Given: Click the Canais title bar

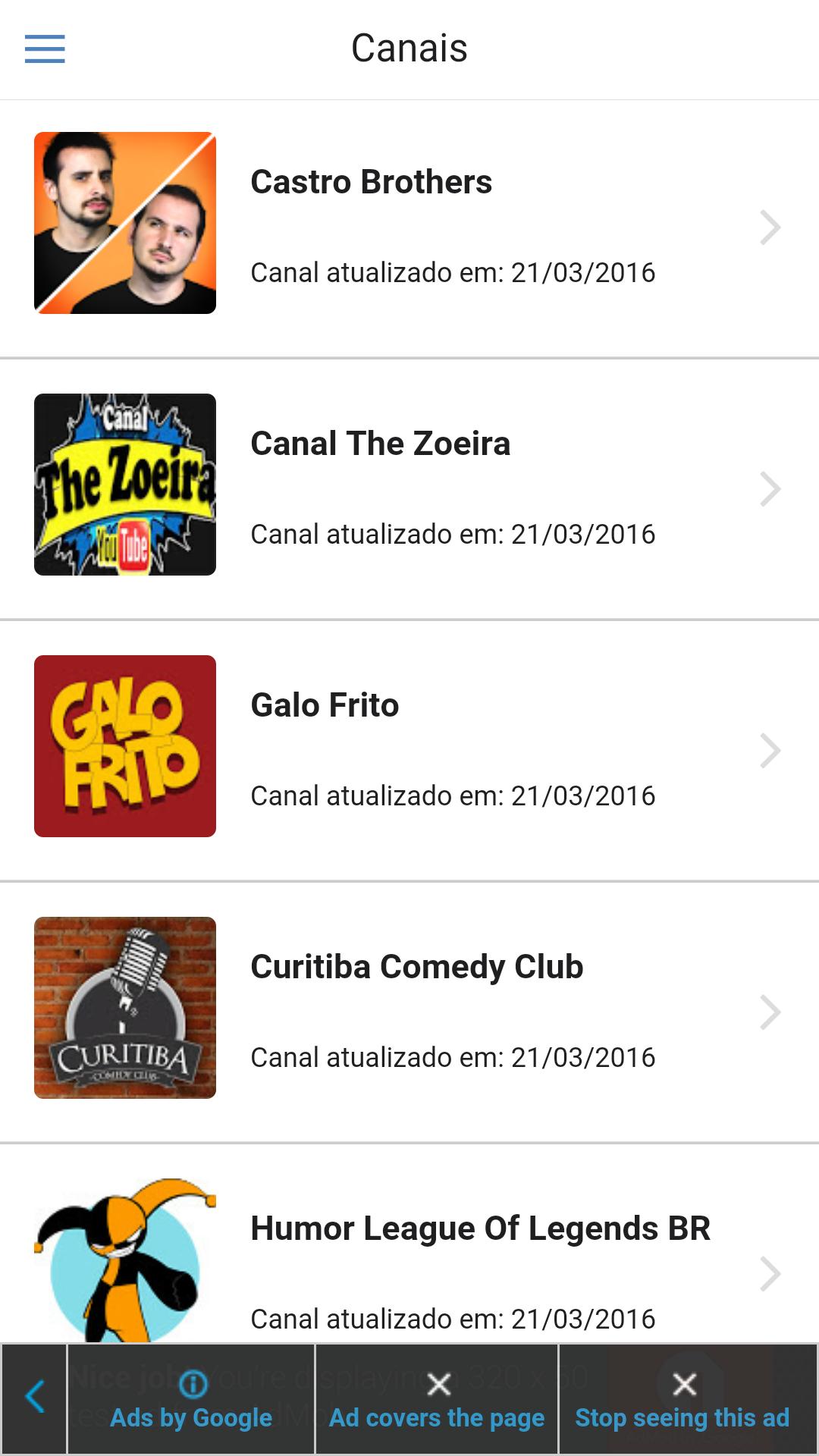Looking at the screenshot, I should coord(409,48).
